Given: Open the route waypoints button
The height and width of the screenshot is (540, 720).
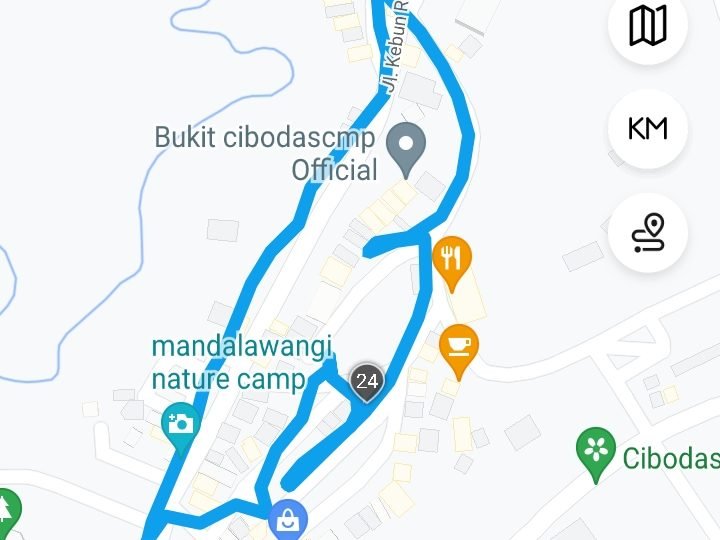Looking at the screenshot, I should 648,232.
